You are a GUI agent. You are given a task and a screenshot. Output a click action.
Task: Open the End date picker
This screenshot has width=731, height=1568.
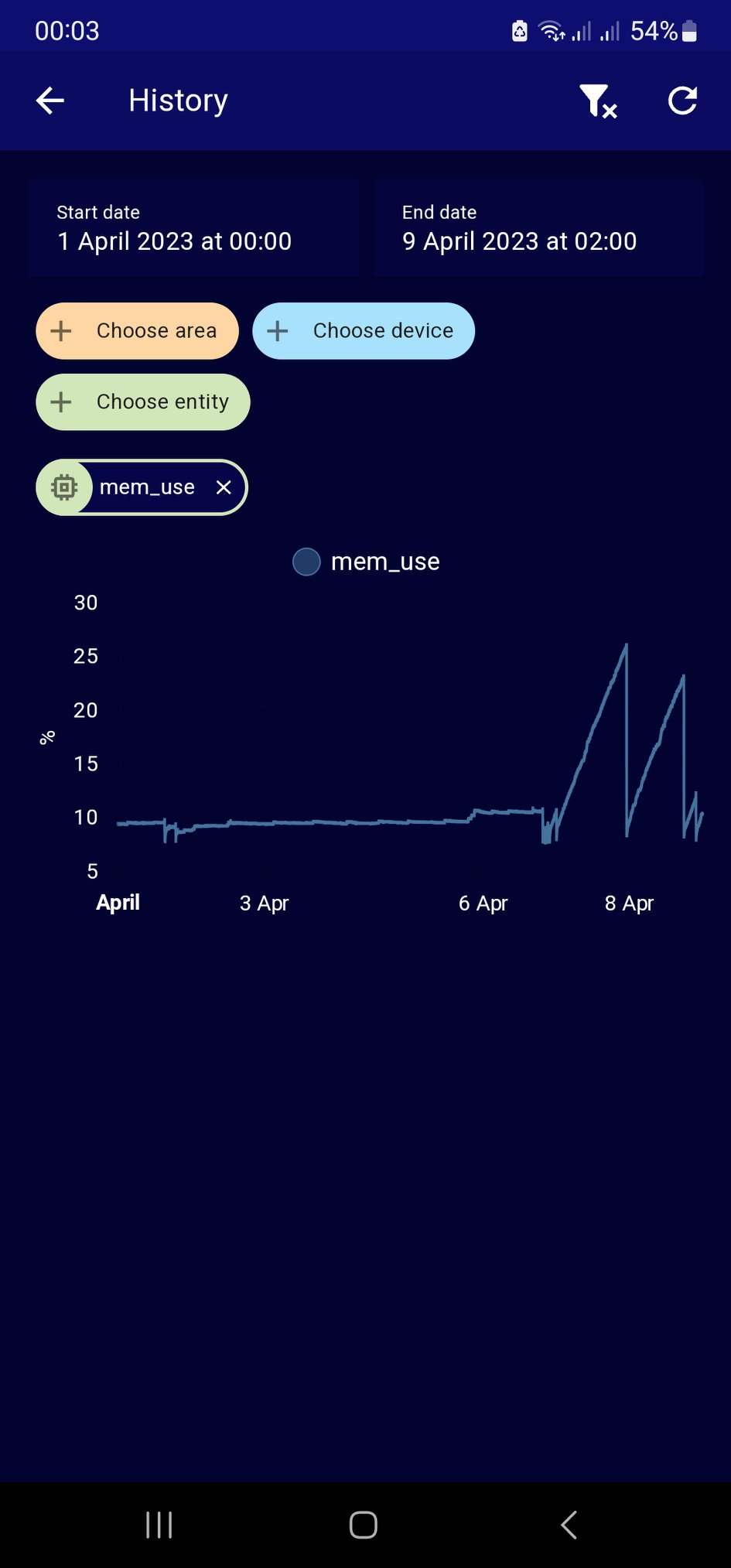[538, 228]
